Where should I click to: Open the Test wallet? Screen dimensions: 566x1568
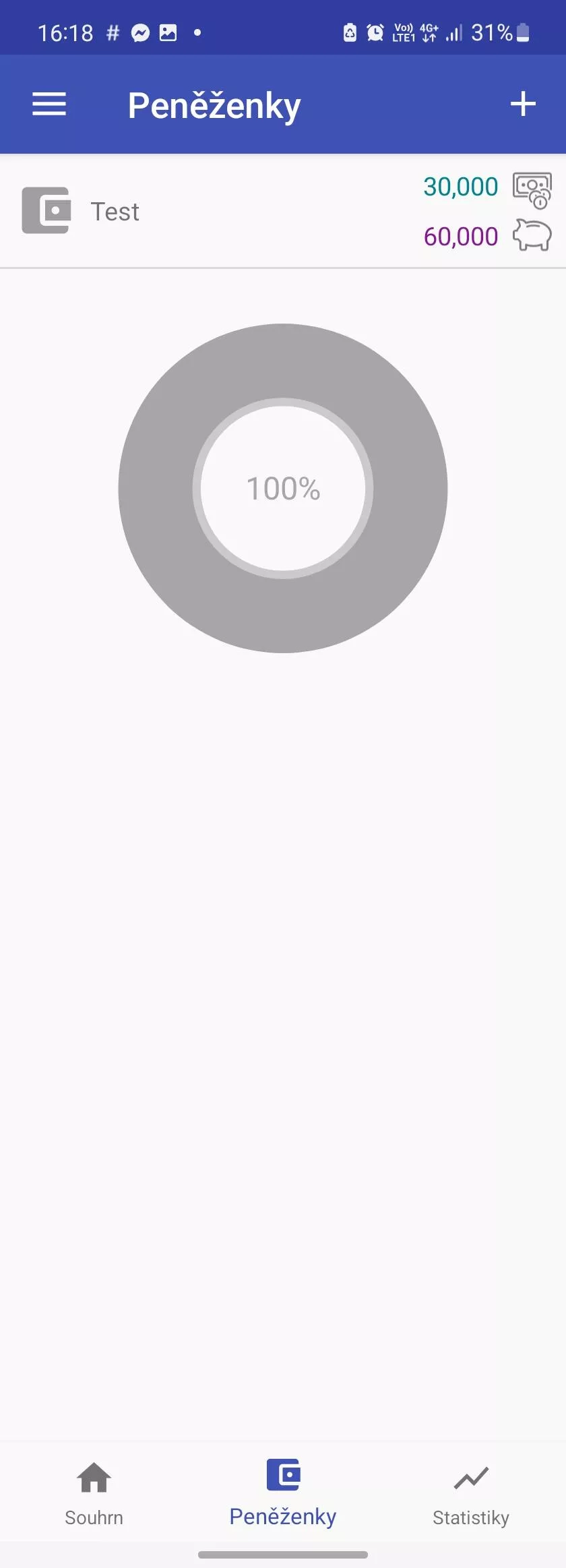tap(202, 212)
